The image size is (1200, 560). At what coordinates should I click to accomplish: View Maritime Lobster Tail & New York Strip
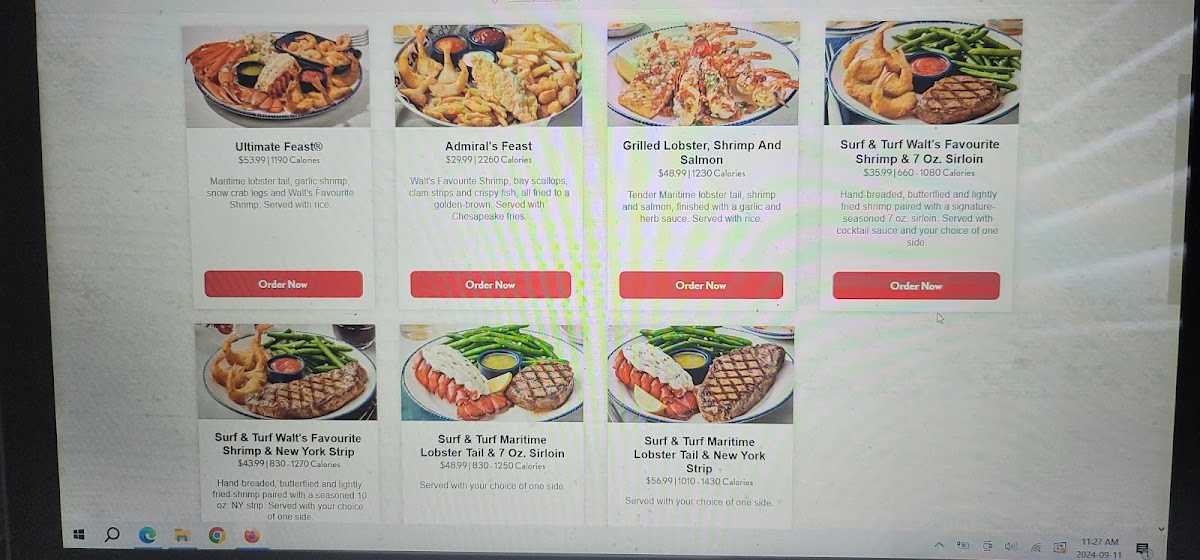pyautogui.click(x=699, y=455)
